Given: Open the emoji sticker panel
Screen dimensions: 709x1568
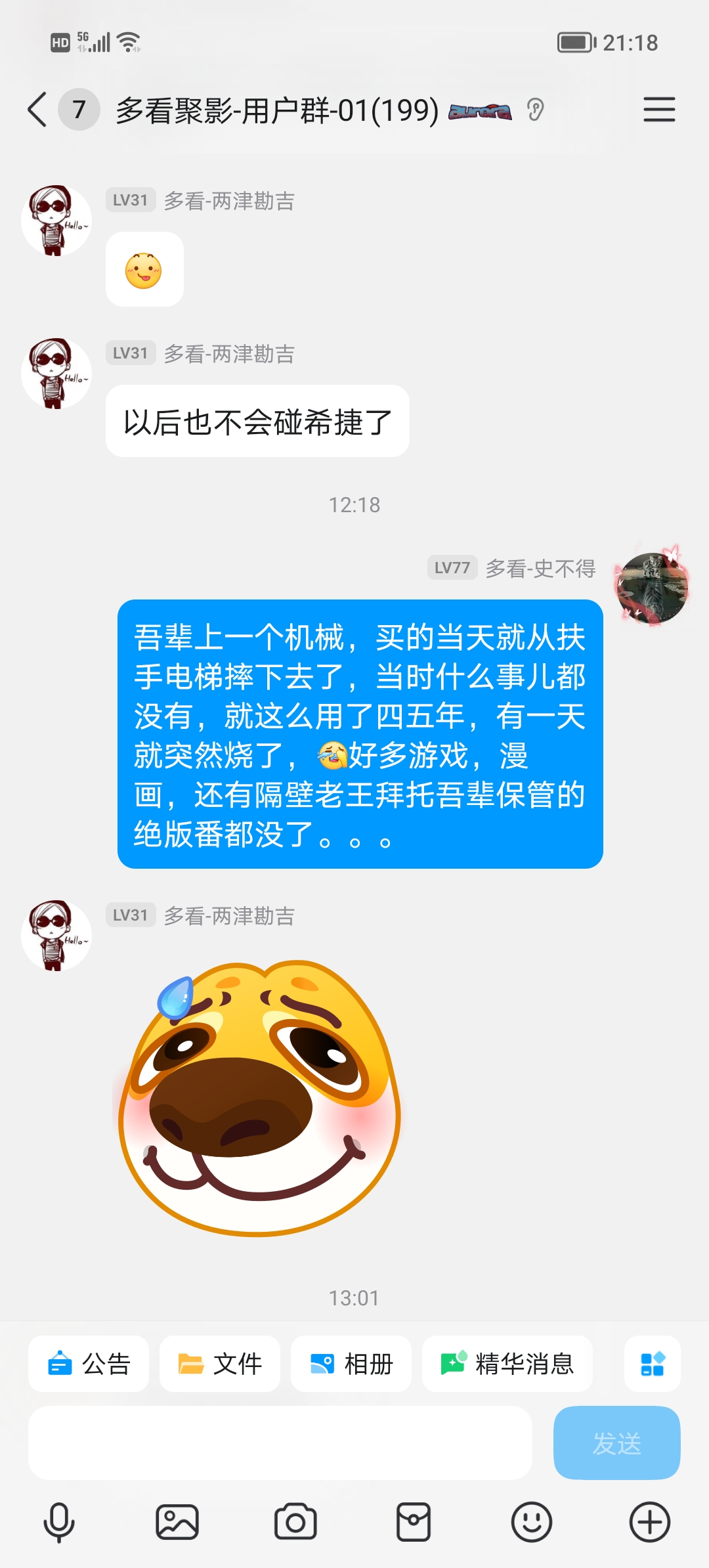Looking at the screenshot, I should 532,1522.
